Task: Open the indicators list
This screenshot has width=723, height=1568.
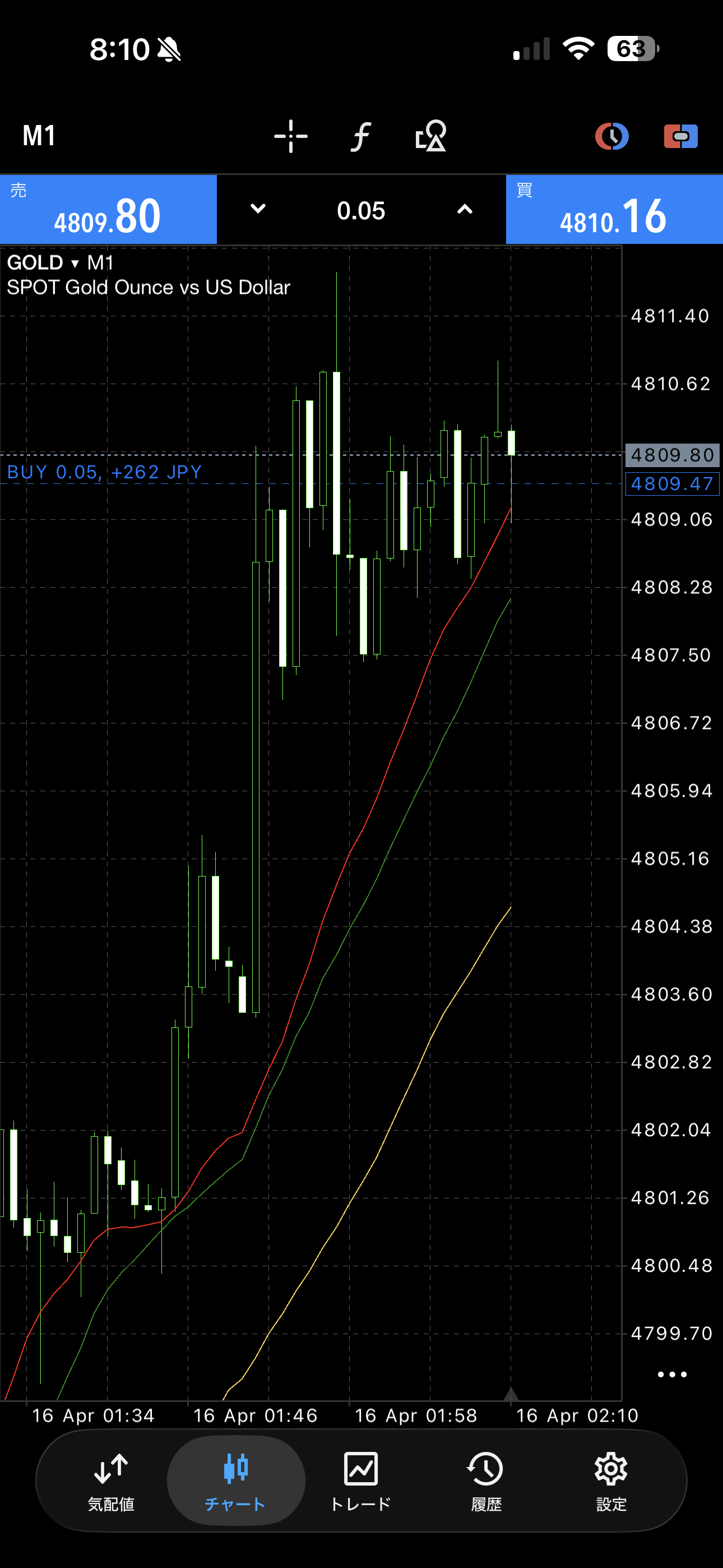Action: (361, 136)
